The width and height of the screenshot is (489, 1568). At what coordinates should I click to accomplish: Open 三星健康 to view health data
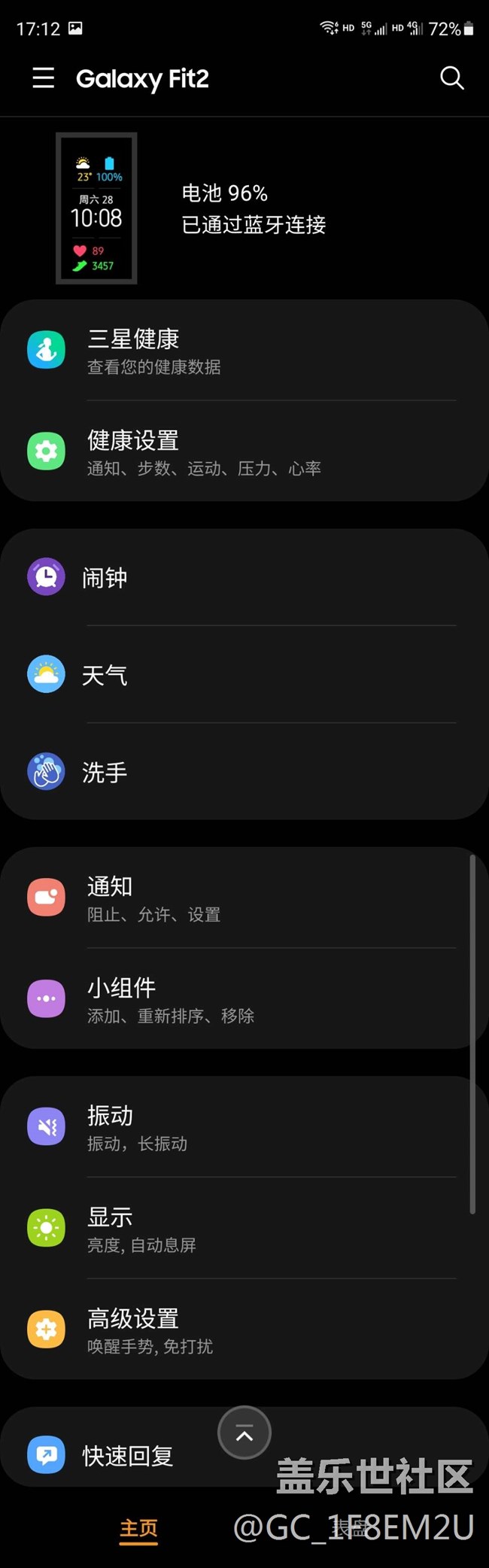[244, 350]
